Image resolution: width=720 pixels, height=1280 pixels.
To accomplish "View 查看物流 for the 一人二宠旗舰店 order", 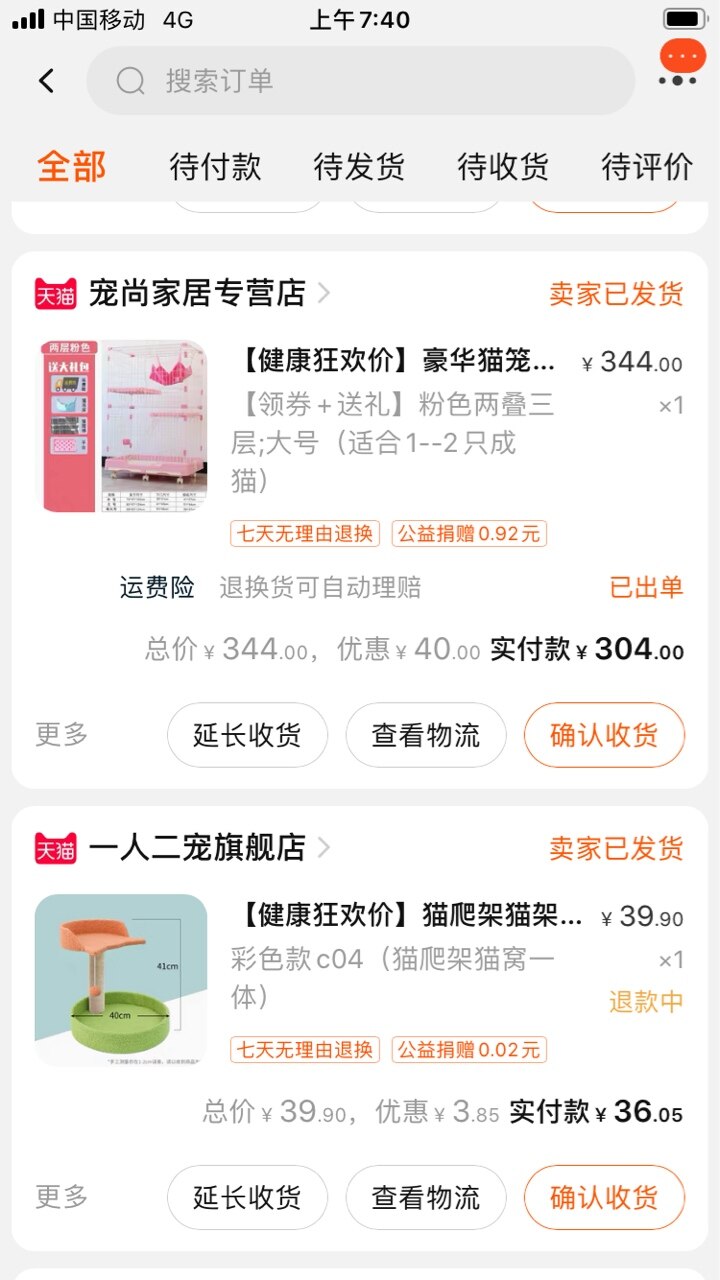I will pos(426,1197).
